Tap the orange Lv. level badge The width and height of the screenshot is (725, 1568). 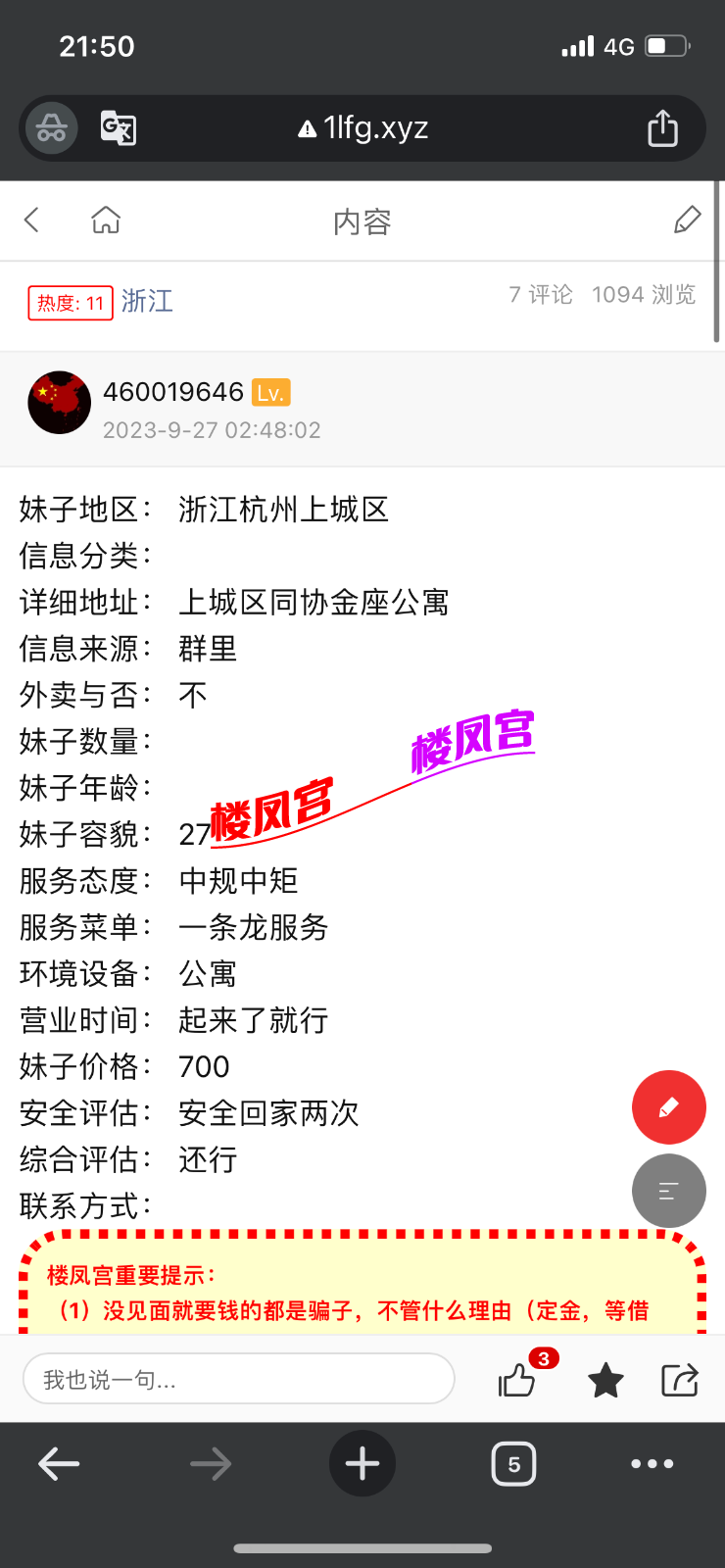click(271, 391)
